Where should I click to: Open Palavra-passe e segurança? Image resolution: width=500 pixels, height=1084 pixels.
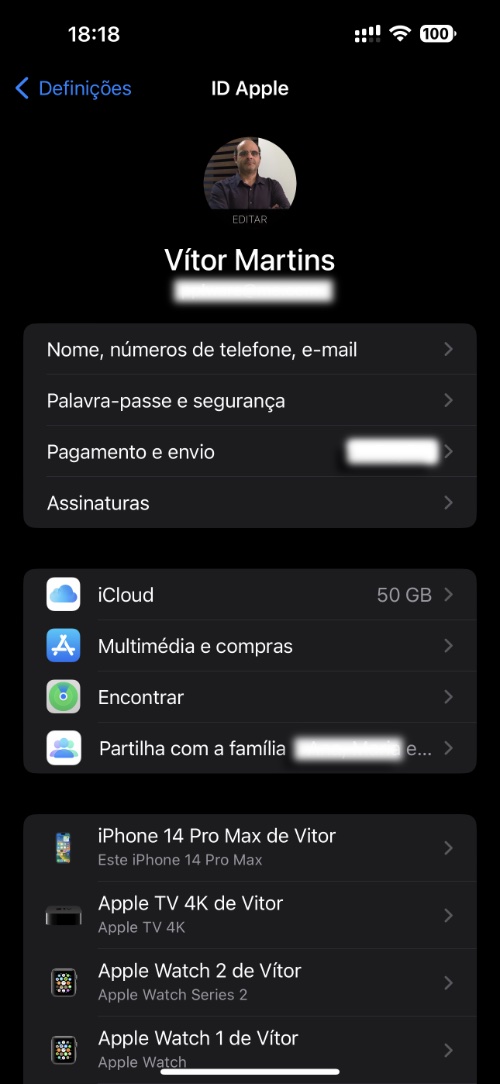pyautogui.click(x=250, y=400)
